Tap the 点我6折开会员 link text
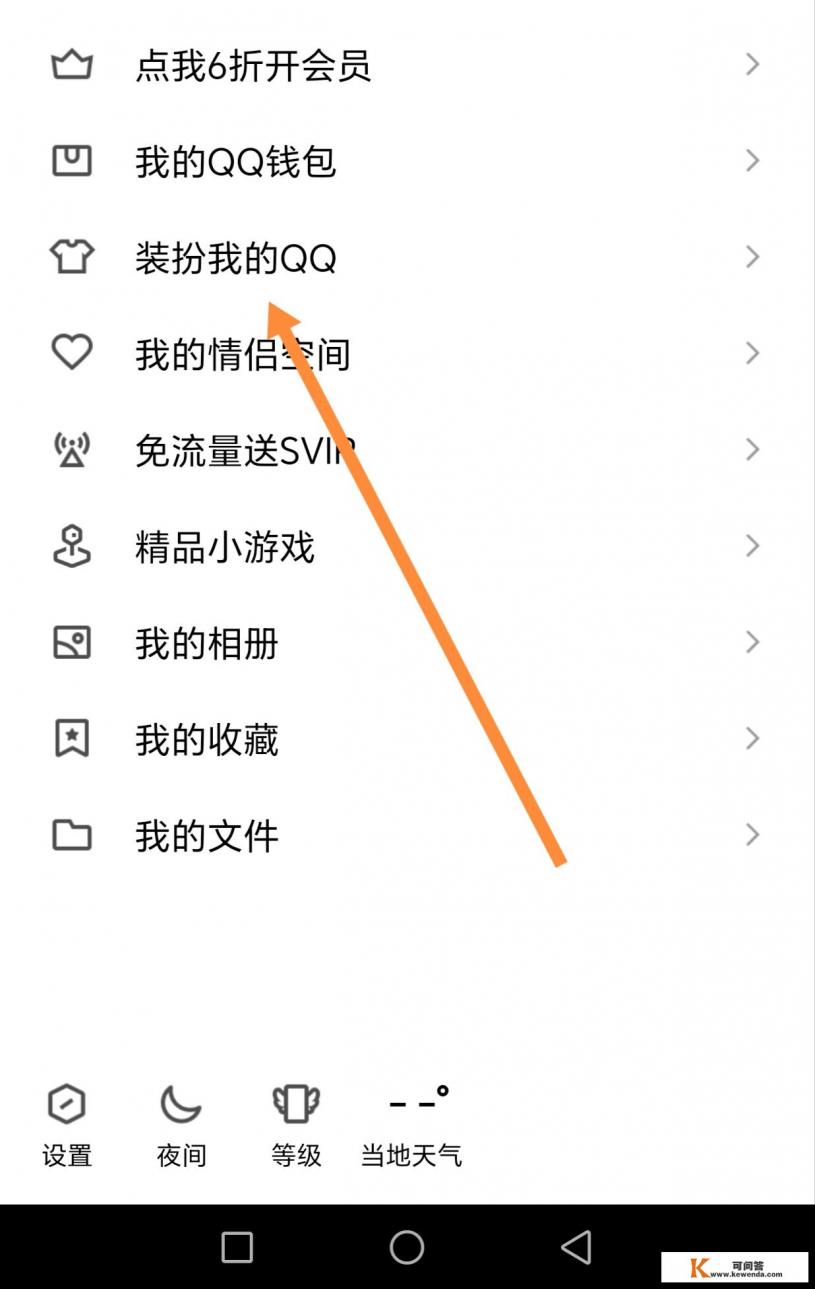The height and width of the screenshot is (1289, 815). [x=255, y=64]
